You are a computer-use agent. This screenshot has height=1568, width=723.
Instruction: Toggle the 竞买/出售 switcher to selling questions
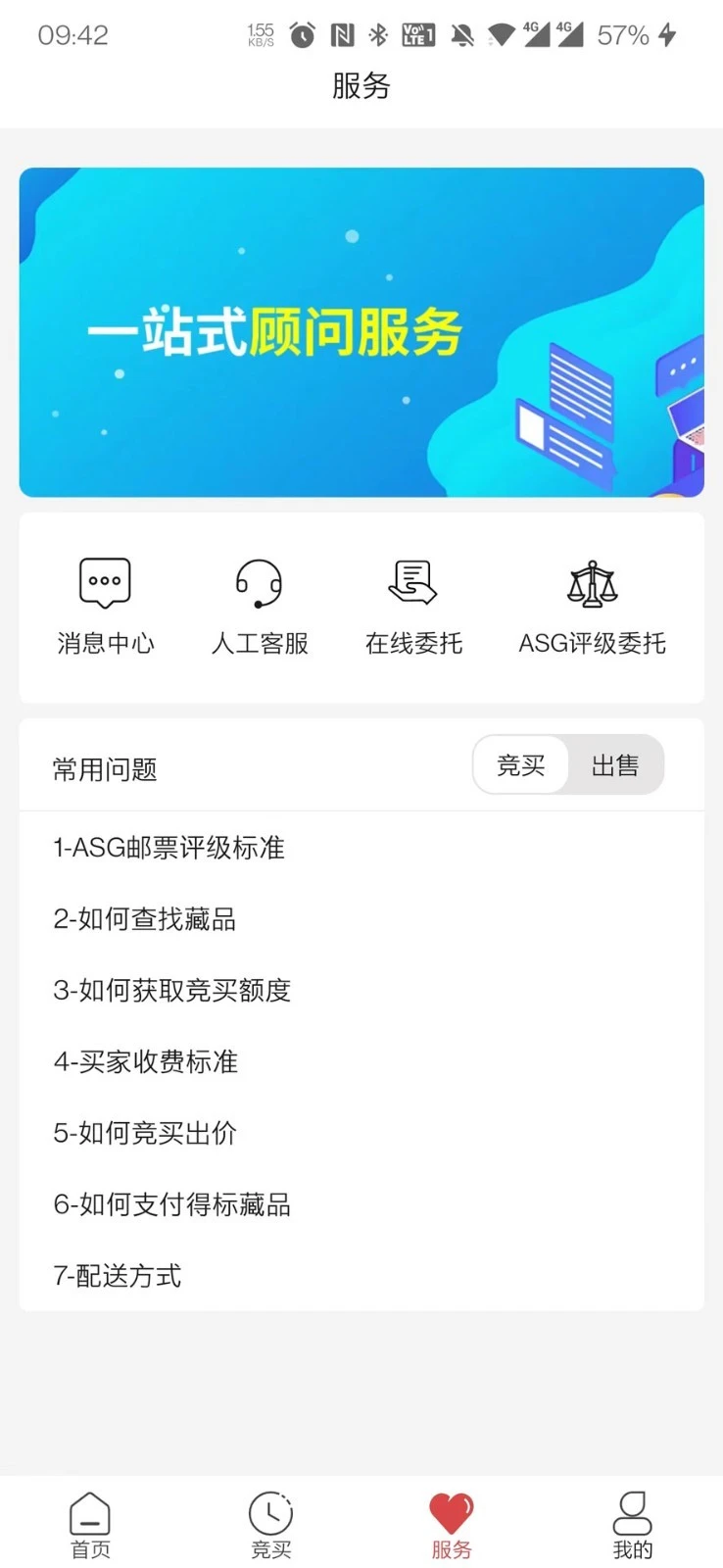pyautogui.click(x=615, y=765)
